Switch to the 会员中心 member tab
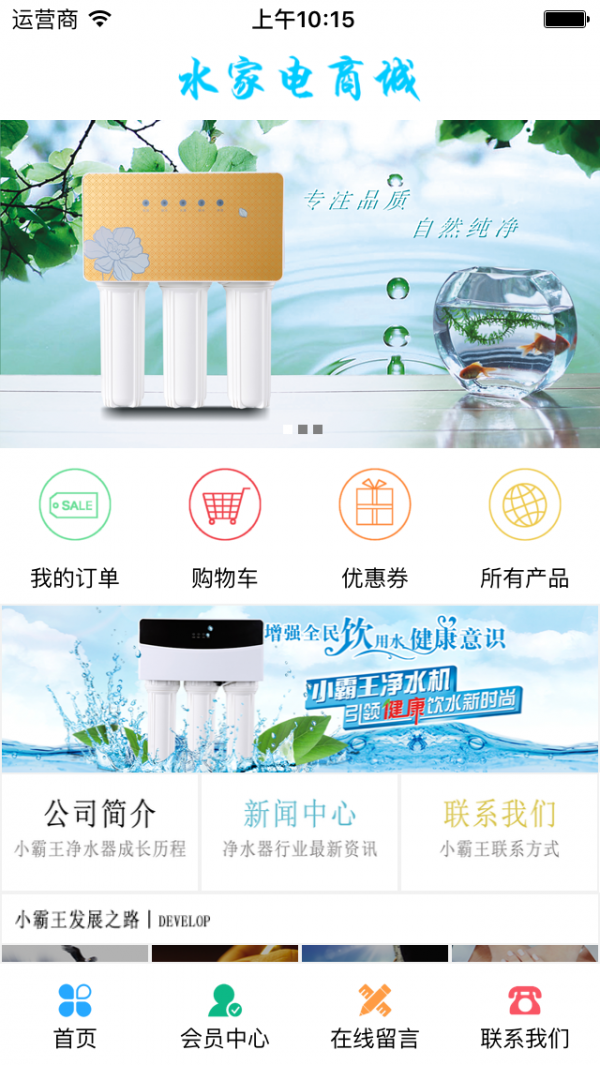The height and width of the screenshot is (1065, 600). coord(225,1016)
